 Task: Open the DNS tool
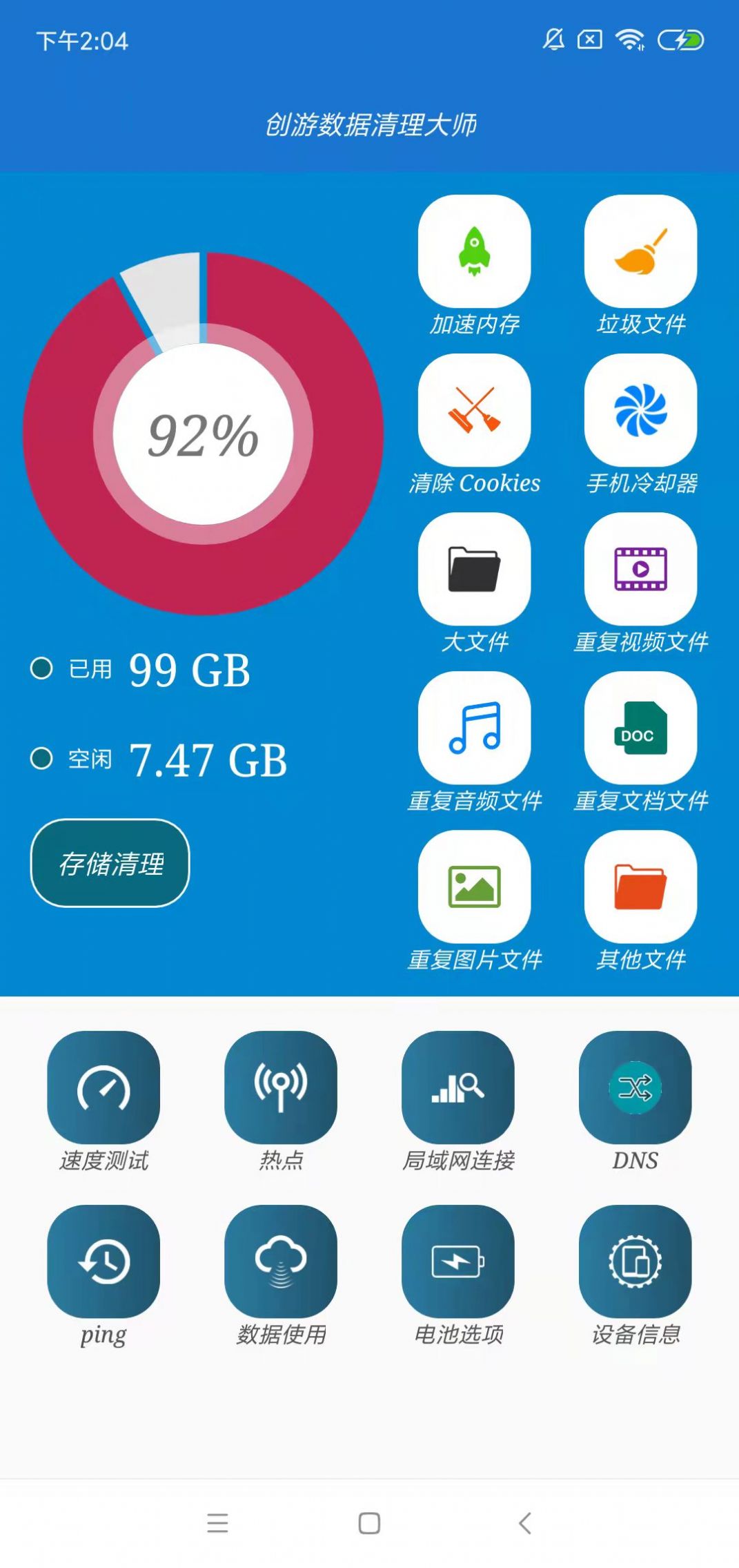tap(635, 1089)
